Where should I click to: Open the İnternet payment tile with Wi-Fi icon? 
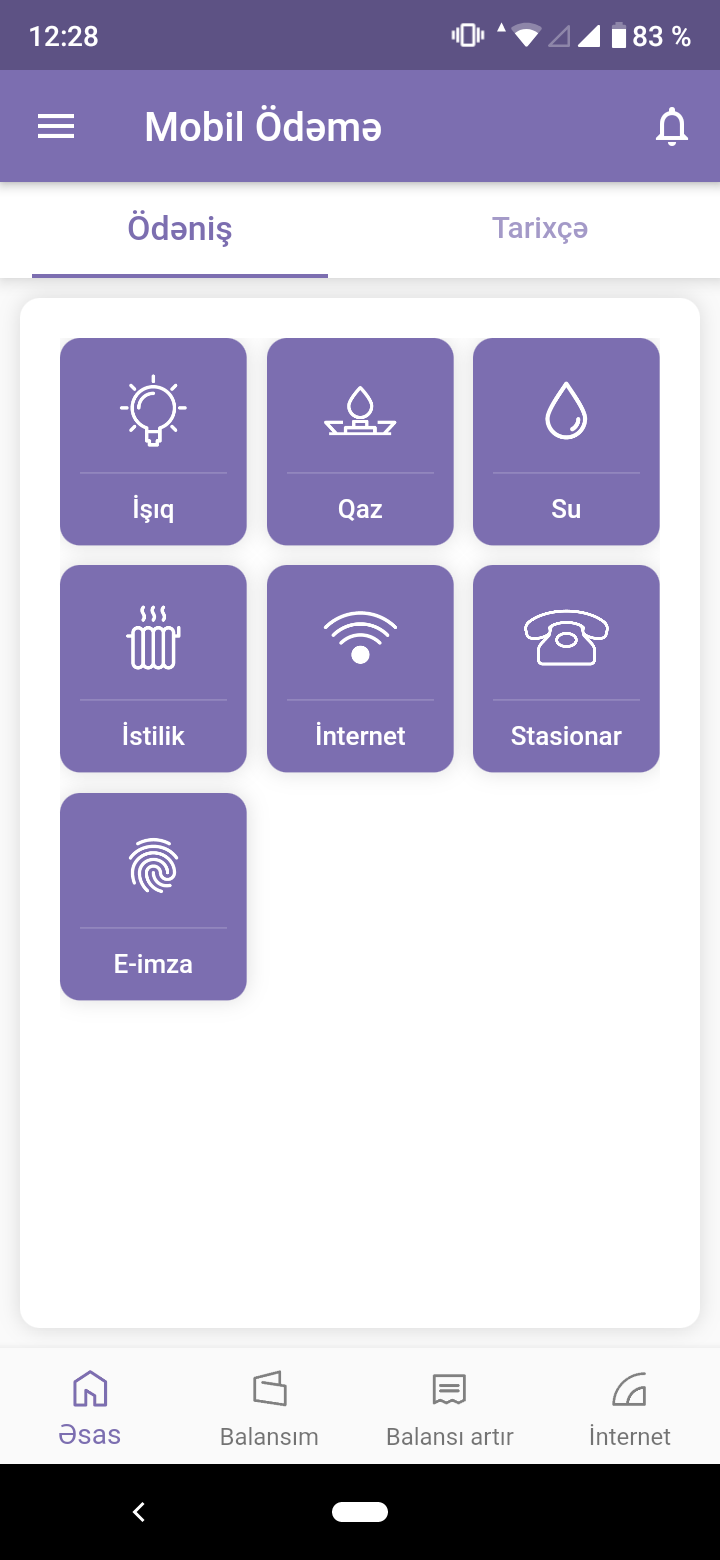click(360, 668)
